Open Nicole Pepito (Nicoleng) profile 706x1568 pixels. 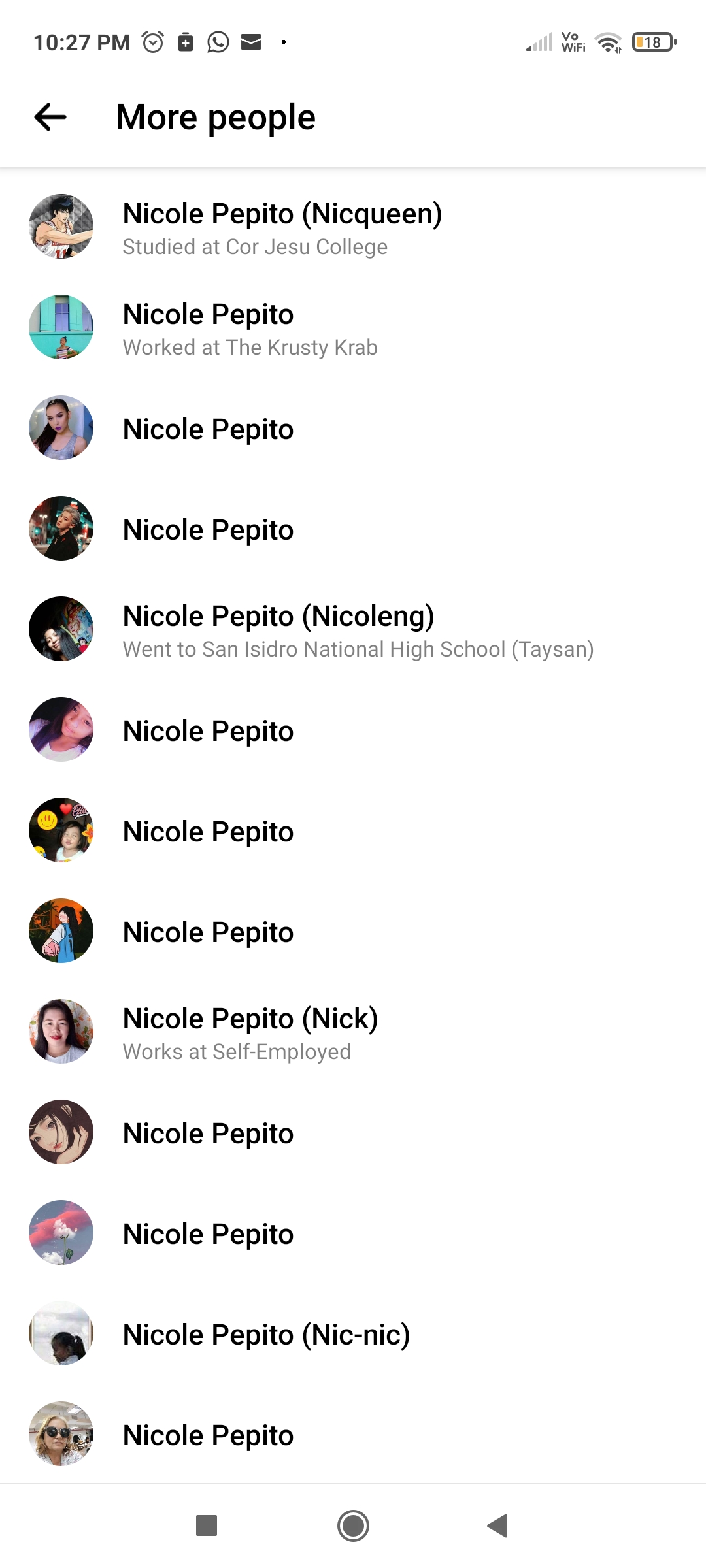click(353, 629)
